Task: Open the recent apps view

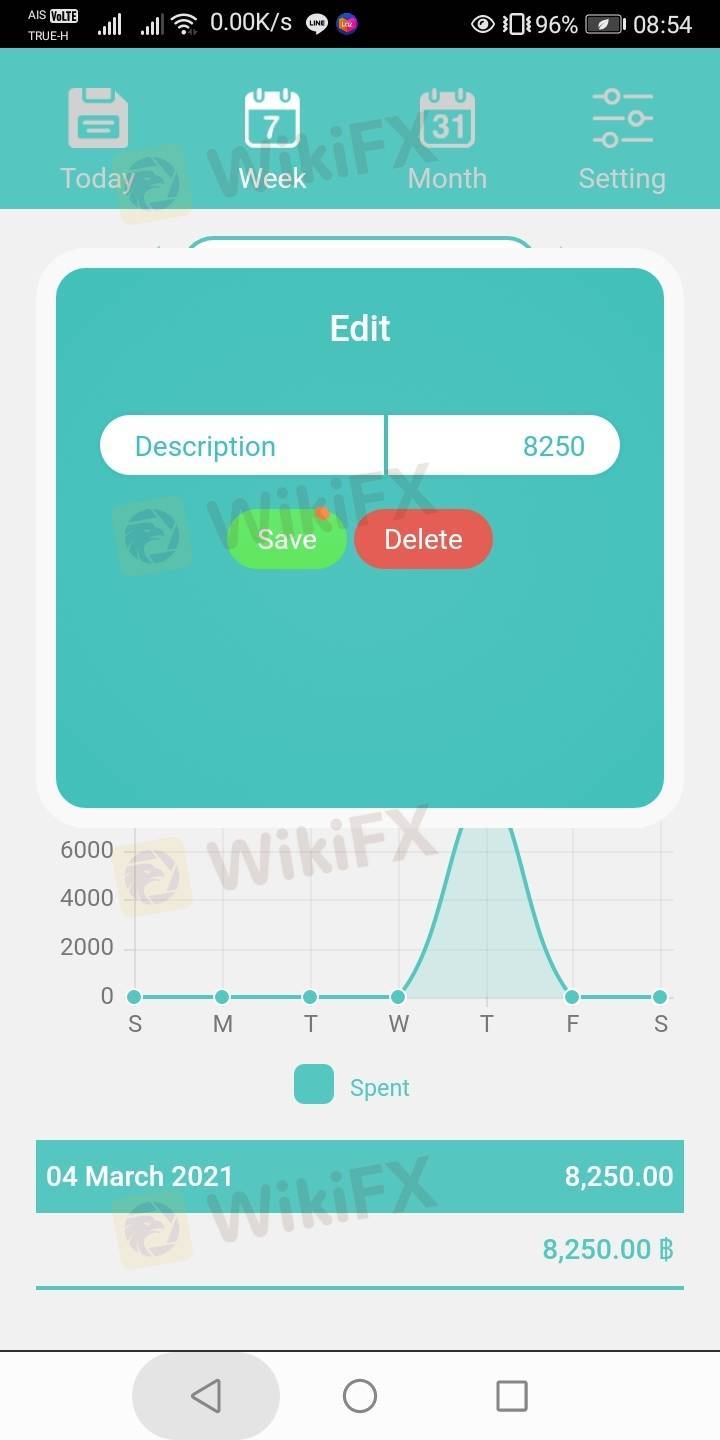Action: (x=512, y=1396)
